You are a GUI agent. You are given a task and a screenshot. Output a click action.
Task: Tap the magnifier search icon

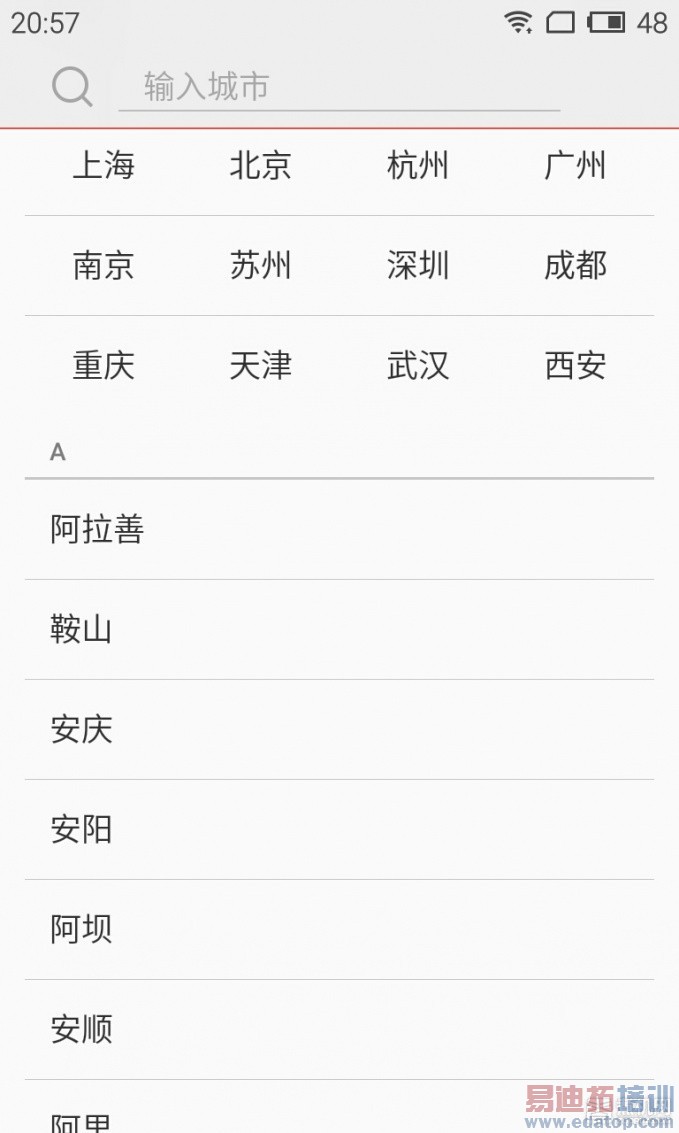(x=72, y=87)
